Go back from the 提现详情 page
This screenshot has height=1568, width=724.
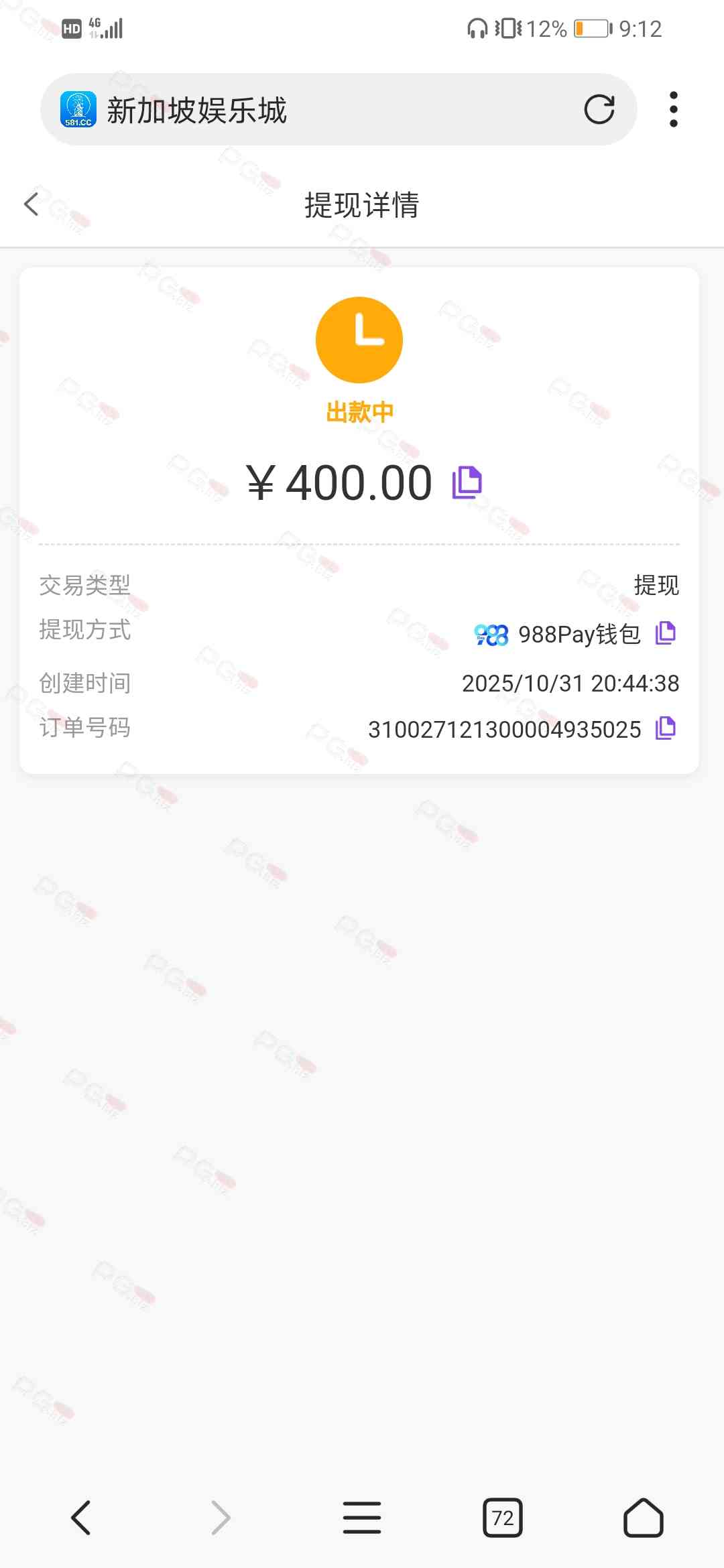[31, 204]
